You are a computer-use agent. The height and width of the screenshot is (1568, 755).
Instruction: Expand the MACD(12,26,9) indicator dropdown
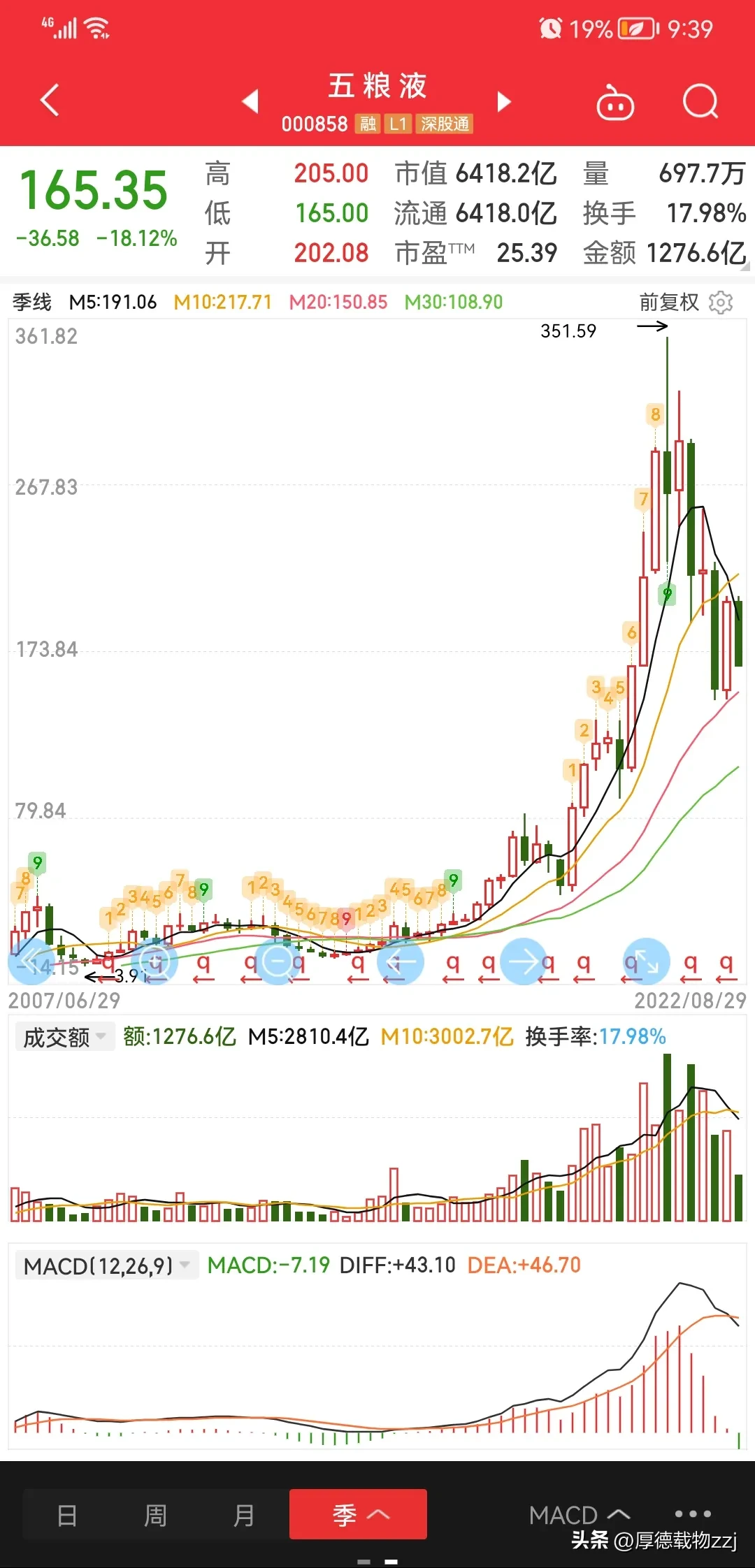(106, 1265)
